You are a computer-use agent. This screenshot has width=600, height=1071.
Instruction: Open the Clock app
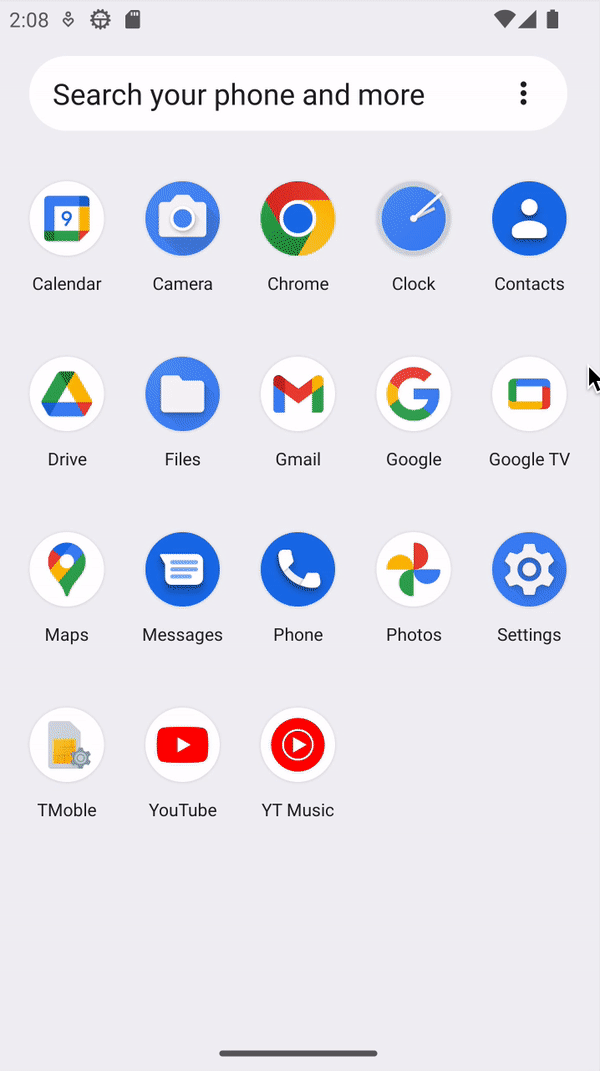[413, 219]
